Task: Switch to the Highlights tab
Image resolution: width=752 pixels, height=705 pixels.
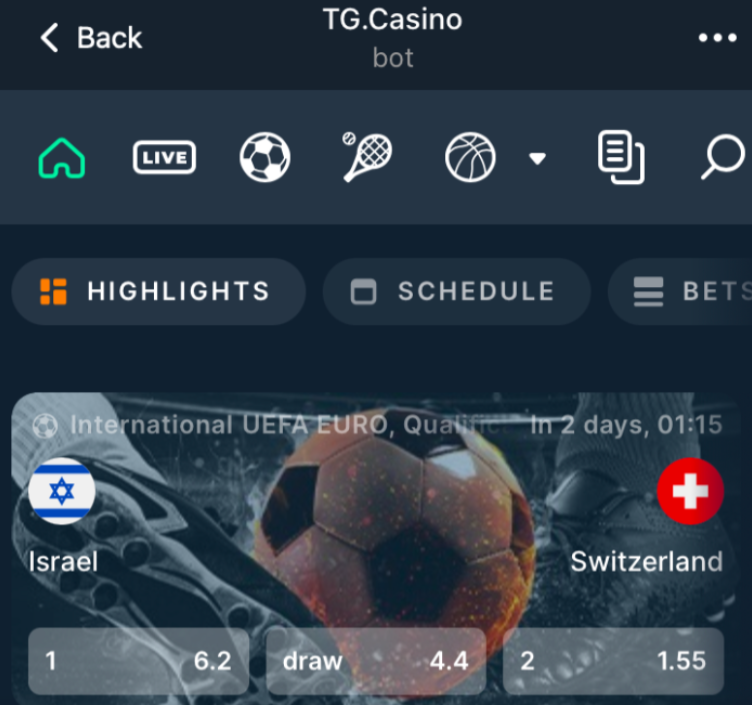Action: pos(158,292)
